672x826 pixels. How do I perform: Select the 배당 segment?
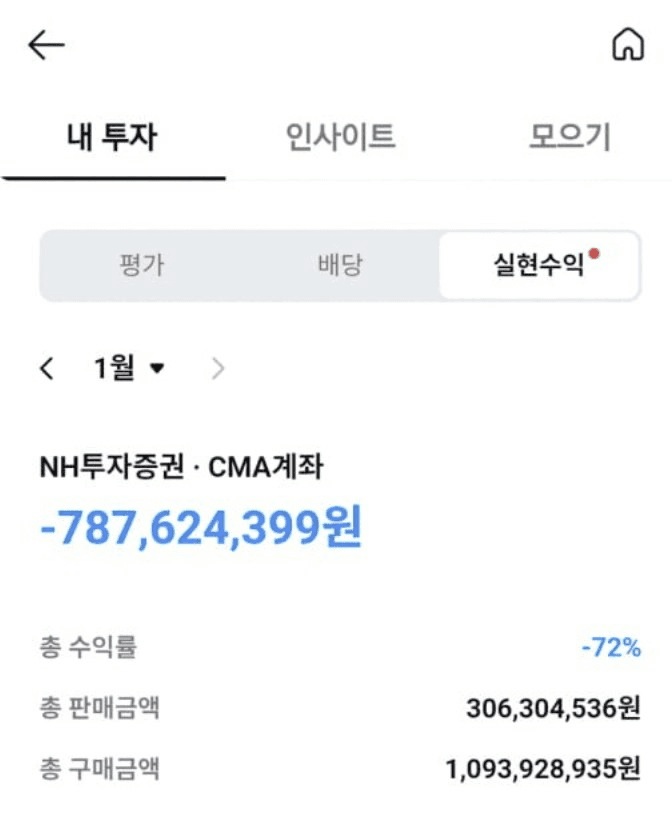(x=340, y=265)
